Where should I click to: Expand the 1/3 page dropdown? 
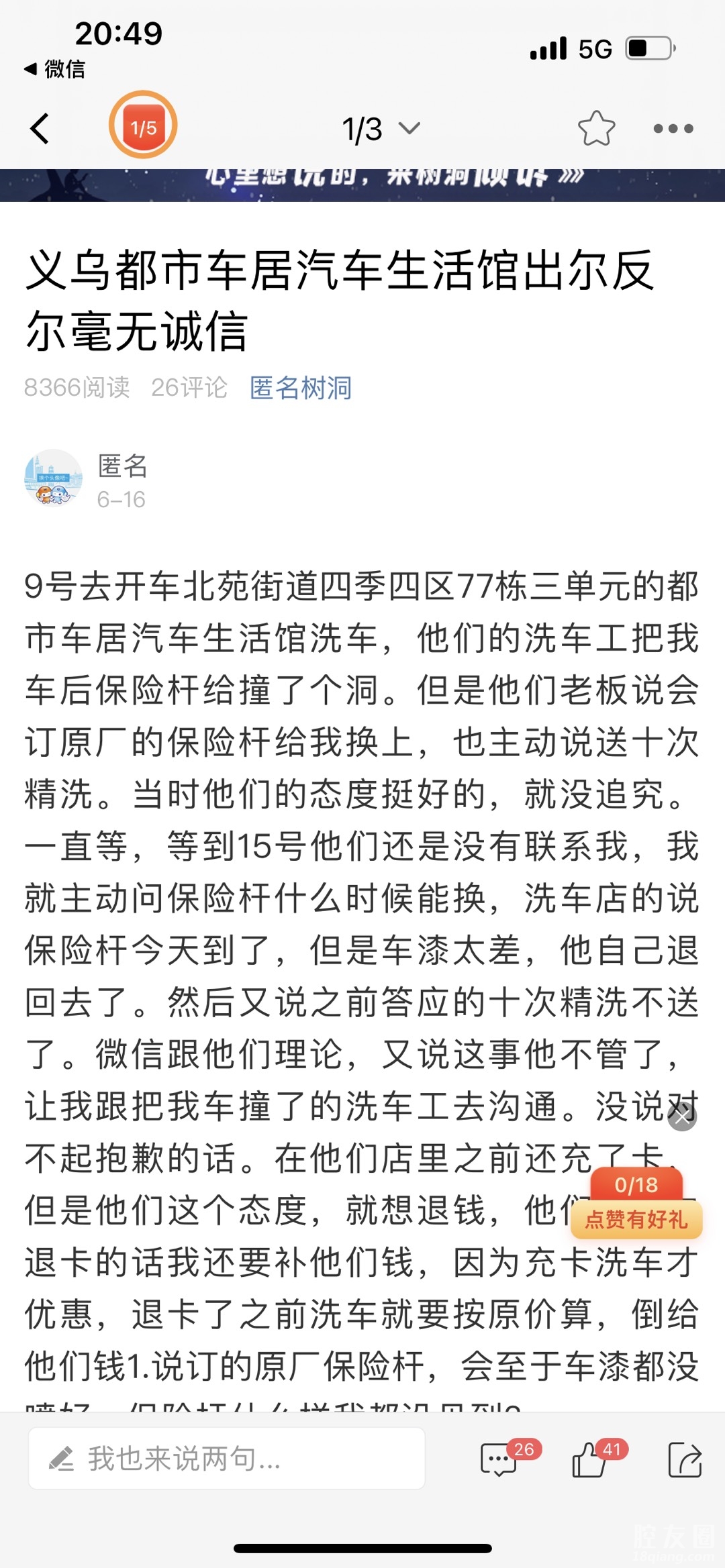(x=380, y=129)
